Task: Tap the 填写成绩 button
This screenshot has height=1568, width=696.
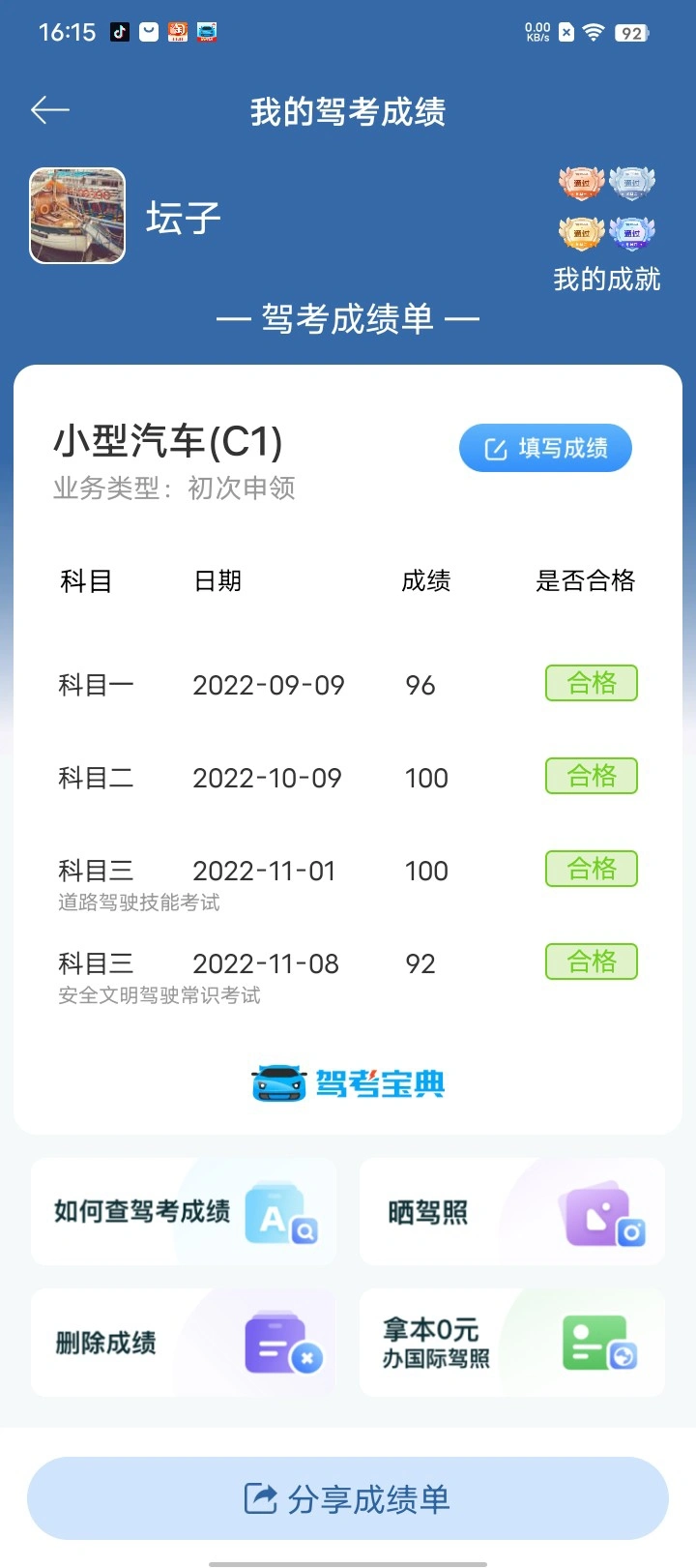Action: [x=545, y=448]
